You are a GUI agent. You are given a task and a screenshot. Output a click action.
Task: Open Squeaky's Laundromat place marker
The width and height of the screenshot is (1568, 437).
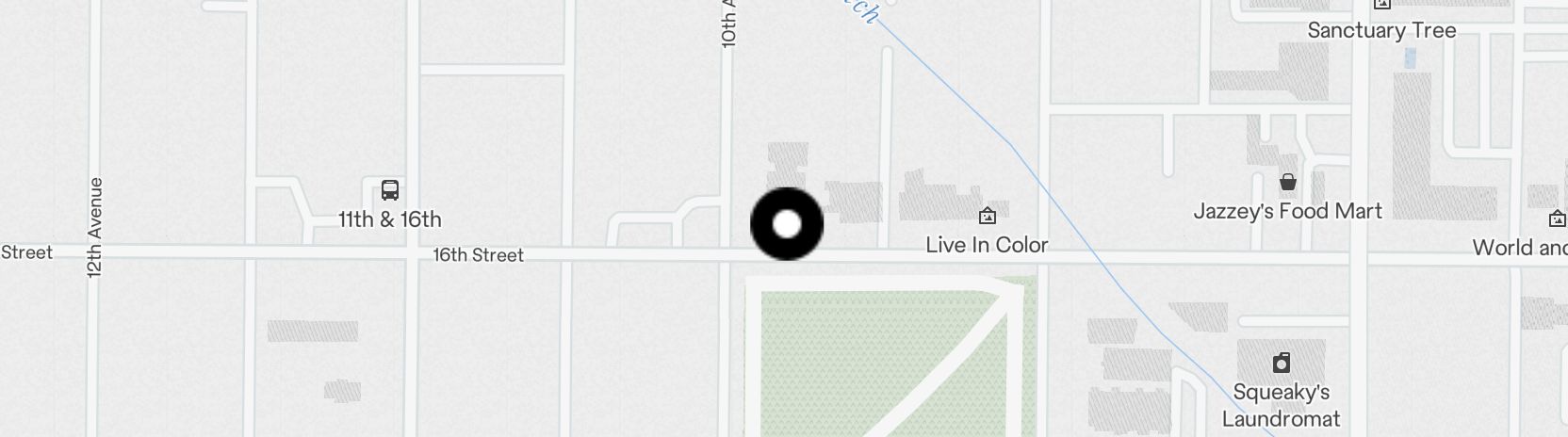1281,364
